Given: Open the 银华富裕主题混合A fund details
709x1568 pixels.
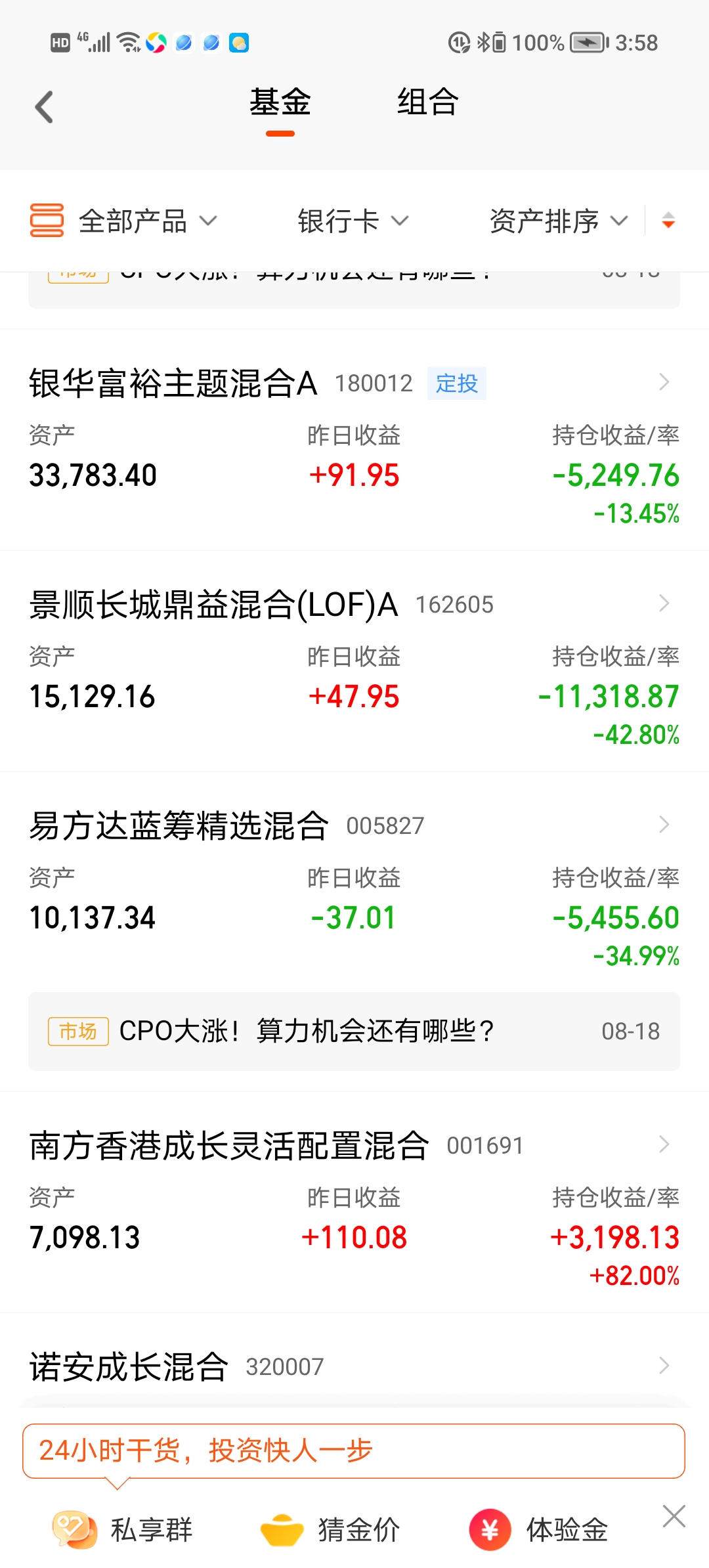Looking at the screenshot, I should [x=354, y=440].
